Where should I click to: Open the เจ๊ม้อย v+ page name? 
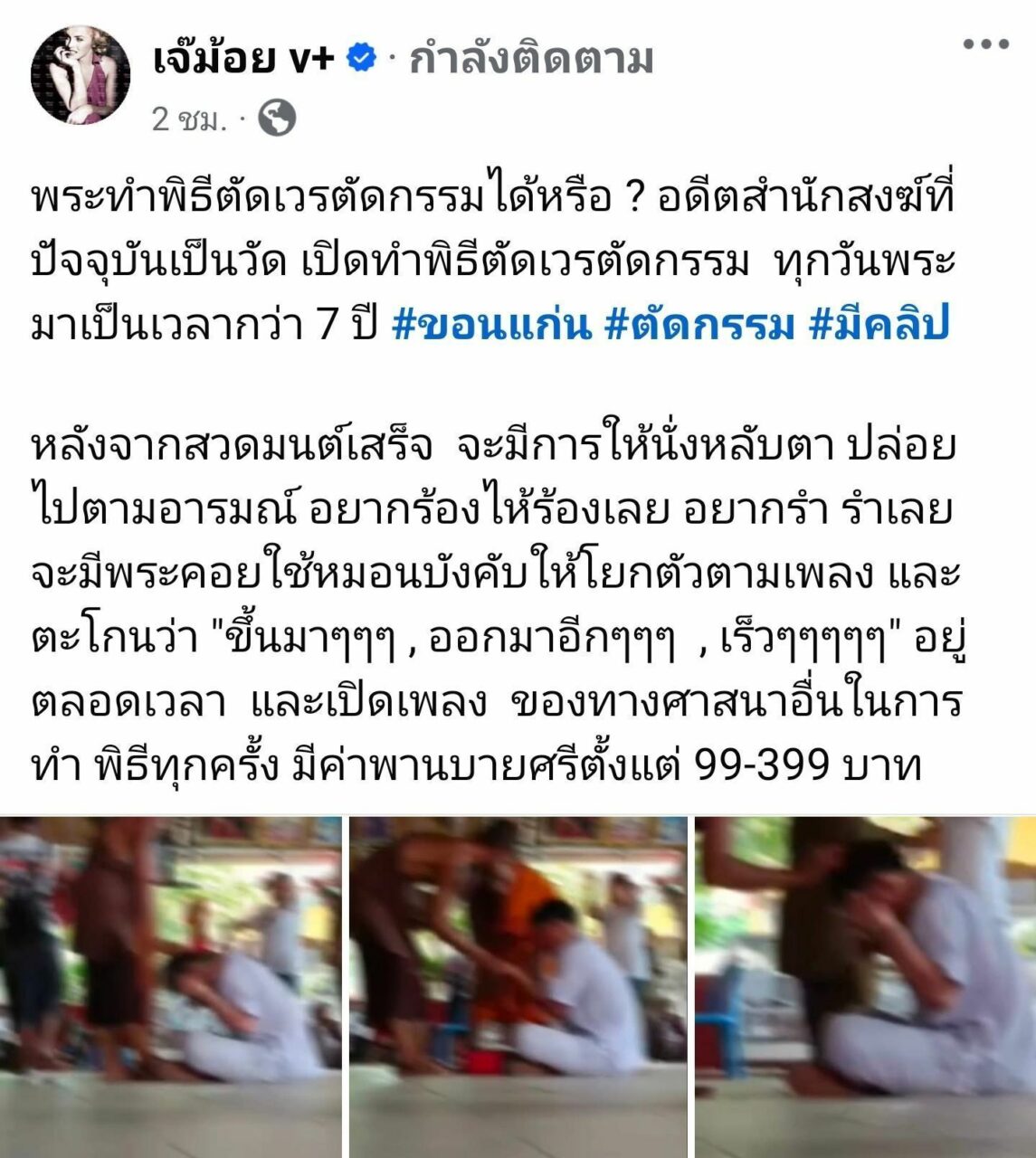coord(244,59)
